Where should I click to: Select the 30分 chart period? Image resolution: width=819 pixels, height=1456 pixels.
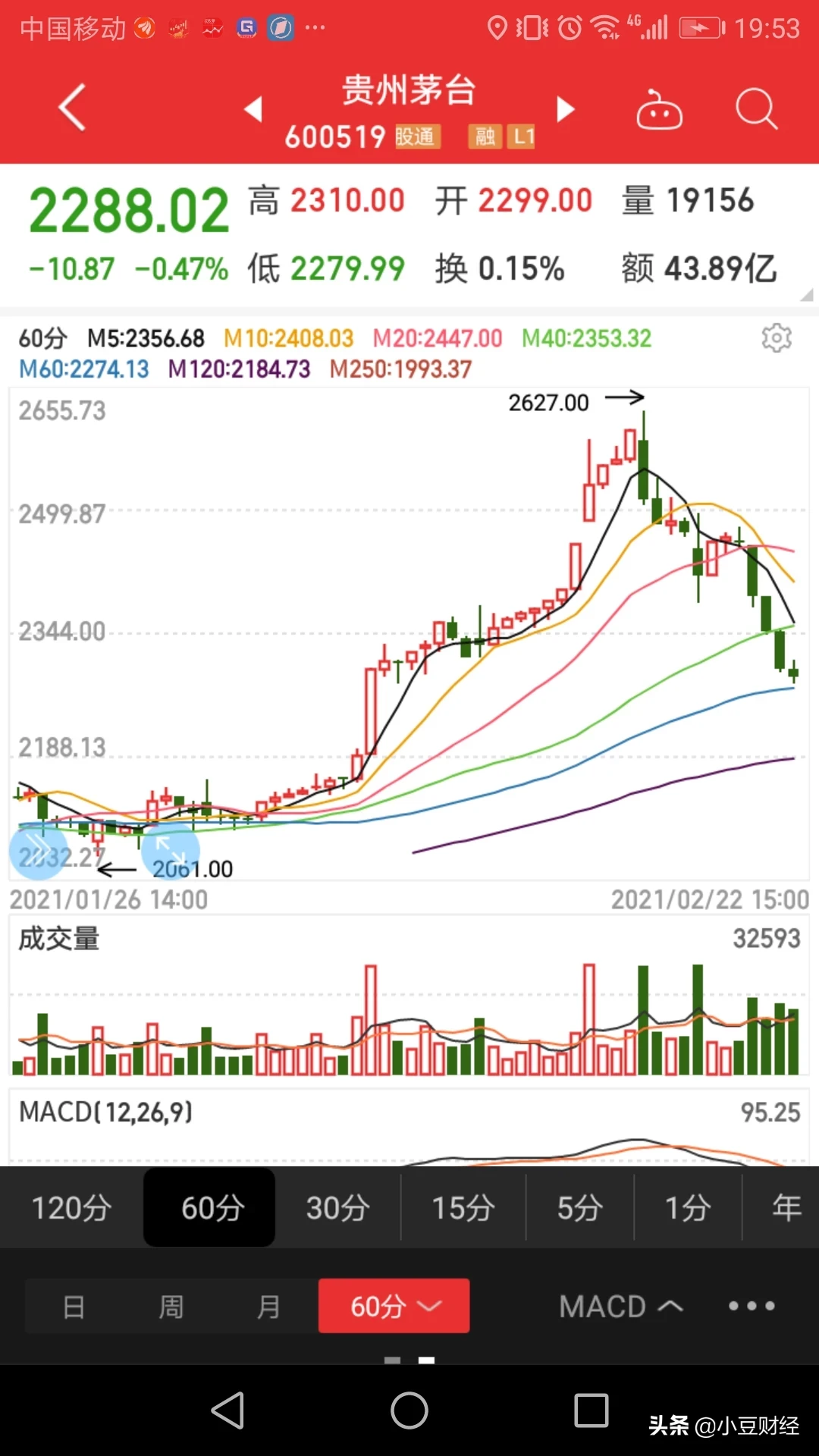337,1207
